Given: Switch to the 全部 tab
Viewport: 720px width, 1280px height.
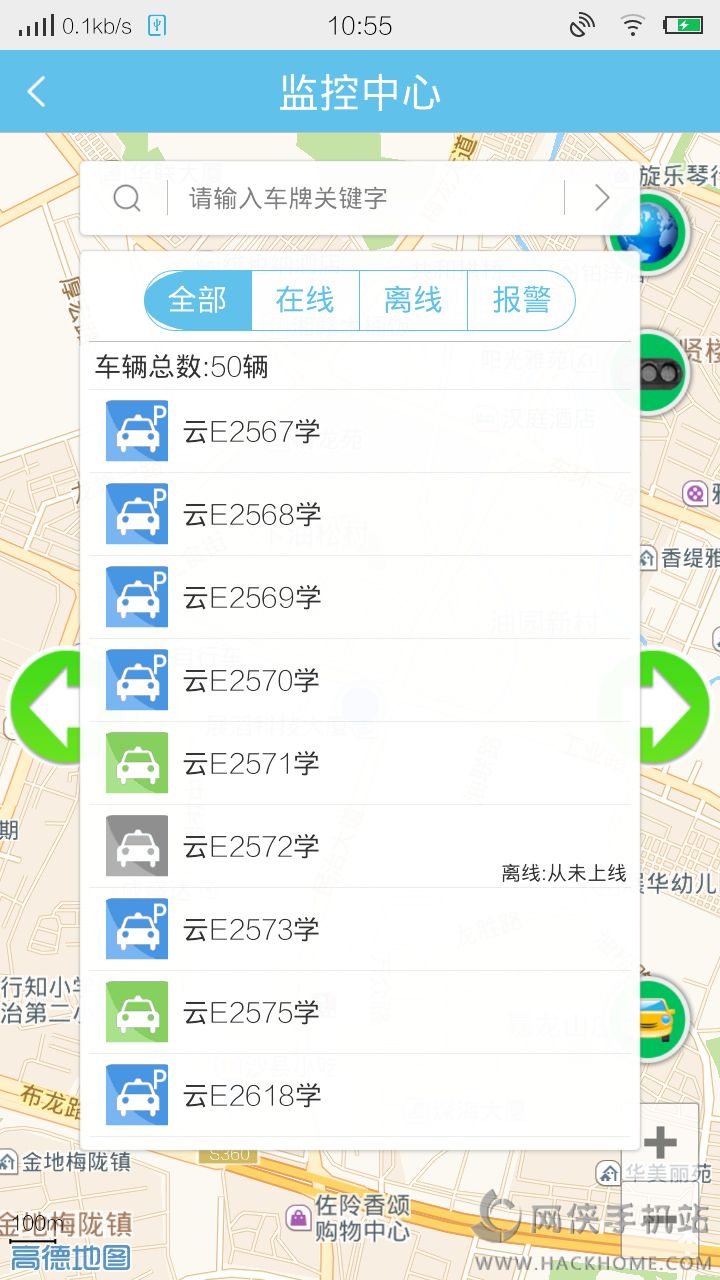Looking at the screenshot, I should [x=198, y=300].
